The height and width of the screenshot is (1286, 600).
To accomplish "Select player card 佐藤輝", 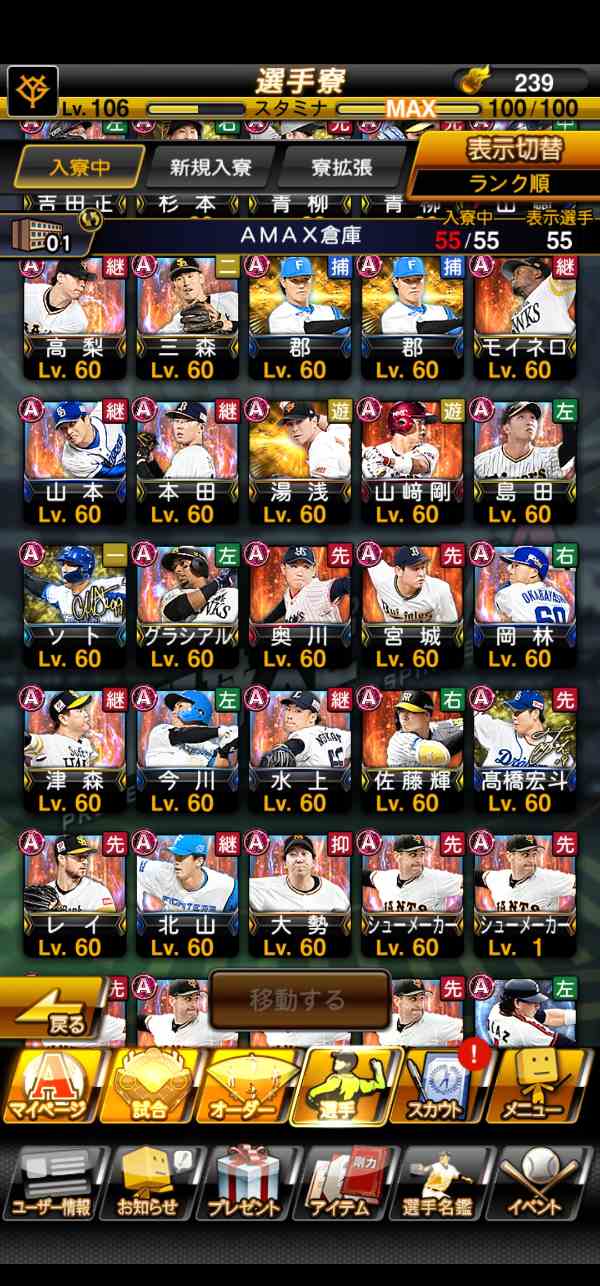I will (412, 750).
